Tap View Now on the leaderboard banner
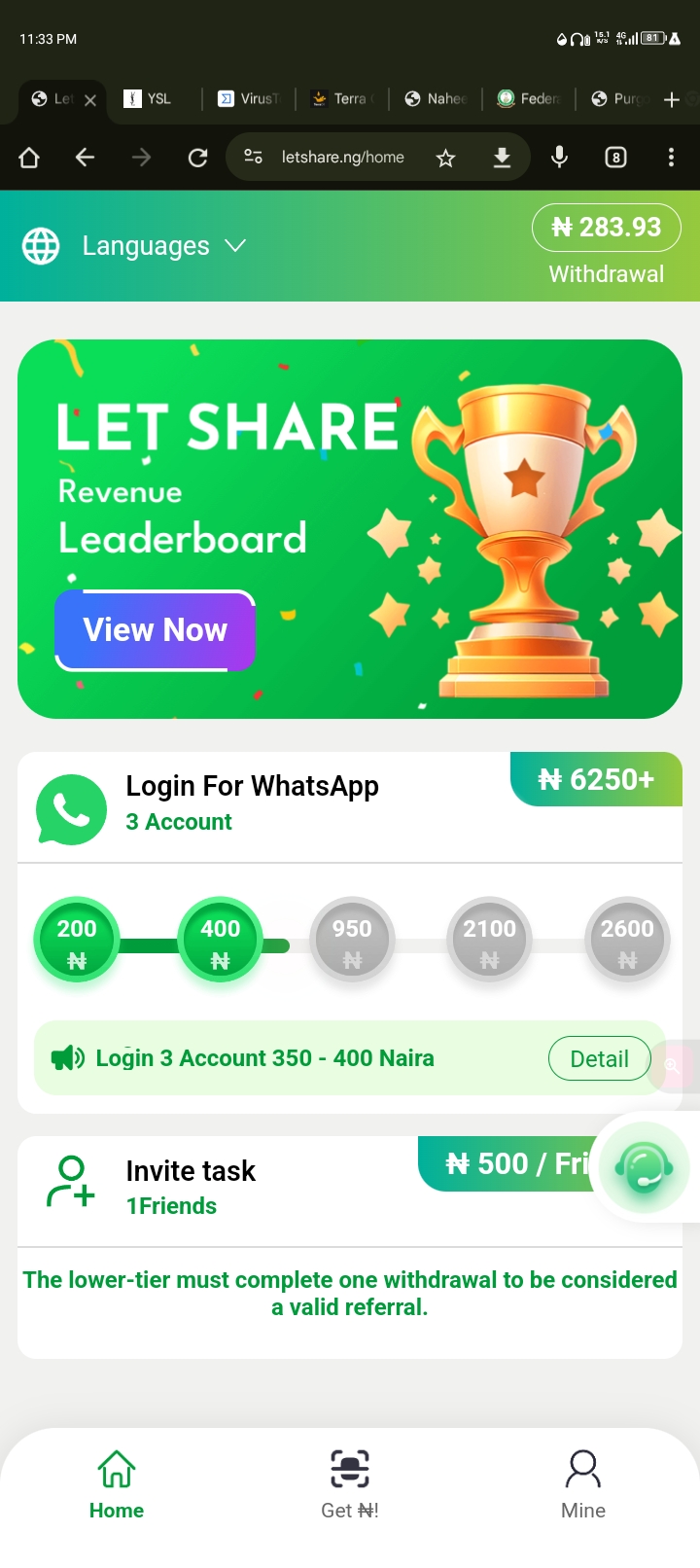This screenshot has height=1568, width=700. click(x=156, y=630)
